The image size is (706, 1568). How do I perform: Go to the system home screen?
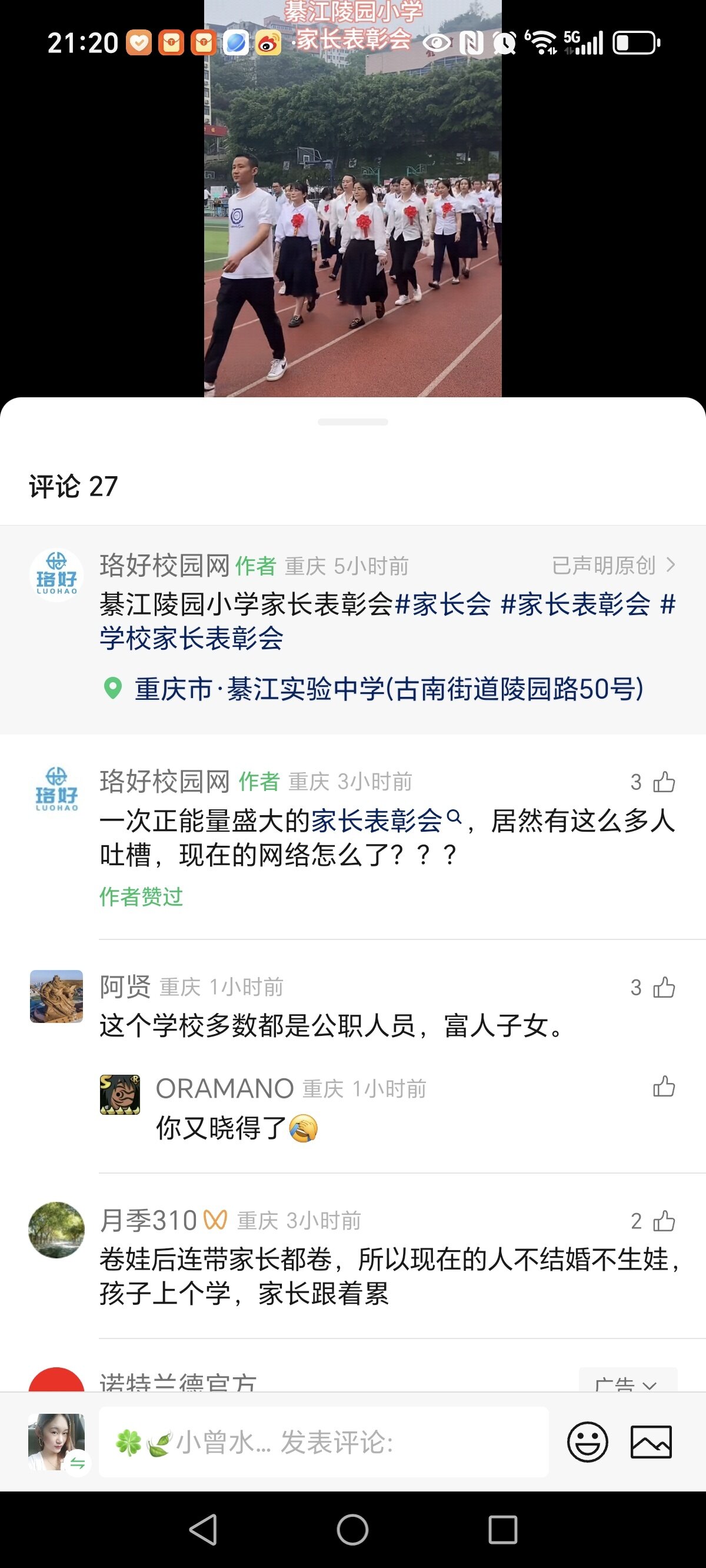[x=352, y=1529]
